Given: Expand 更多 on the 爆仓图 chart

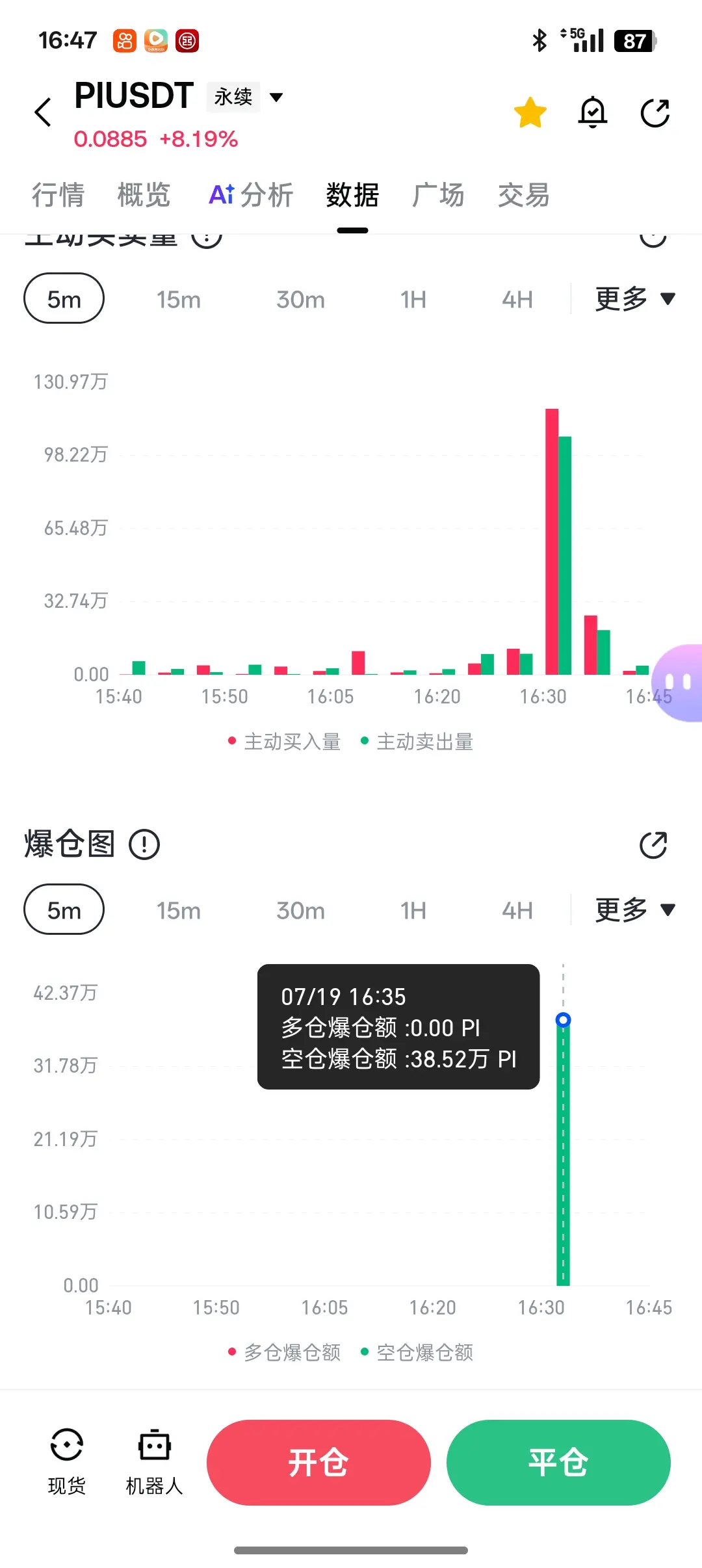Looking at the screenshot, I should (x=635, y=909).
